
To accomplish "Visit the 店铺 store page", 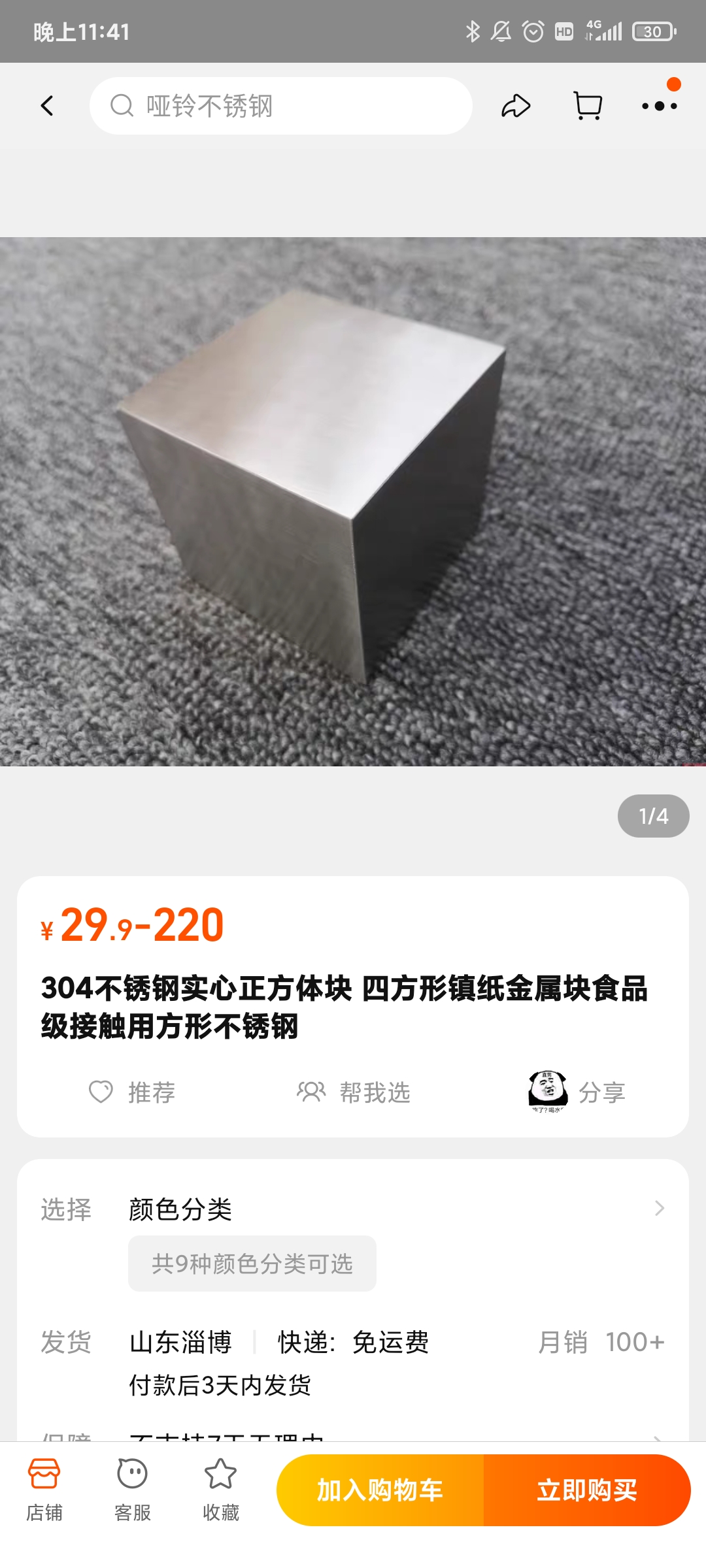I will click(44, 1491).
